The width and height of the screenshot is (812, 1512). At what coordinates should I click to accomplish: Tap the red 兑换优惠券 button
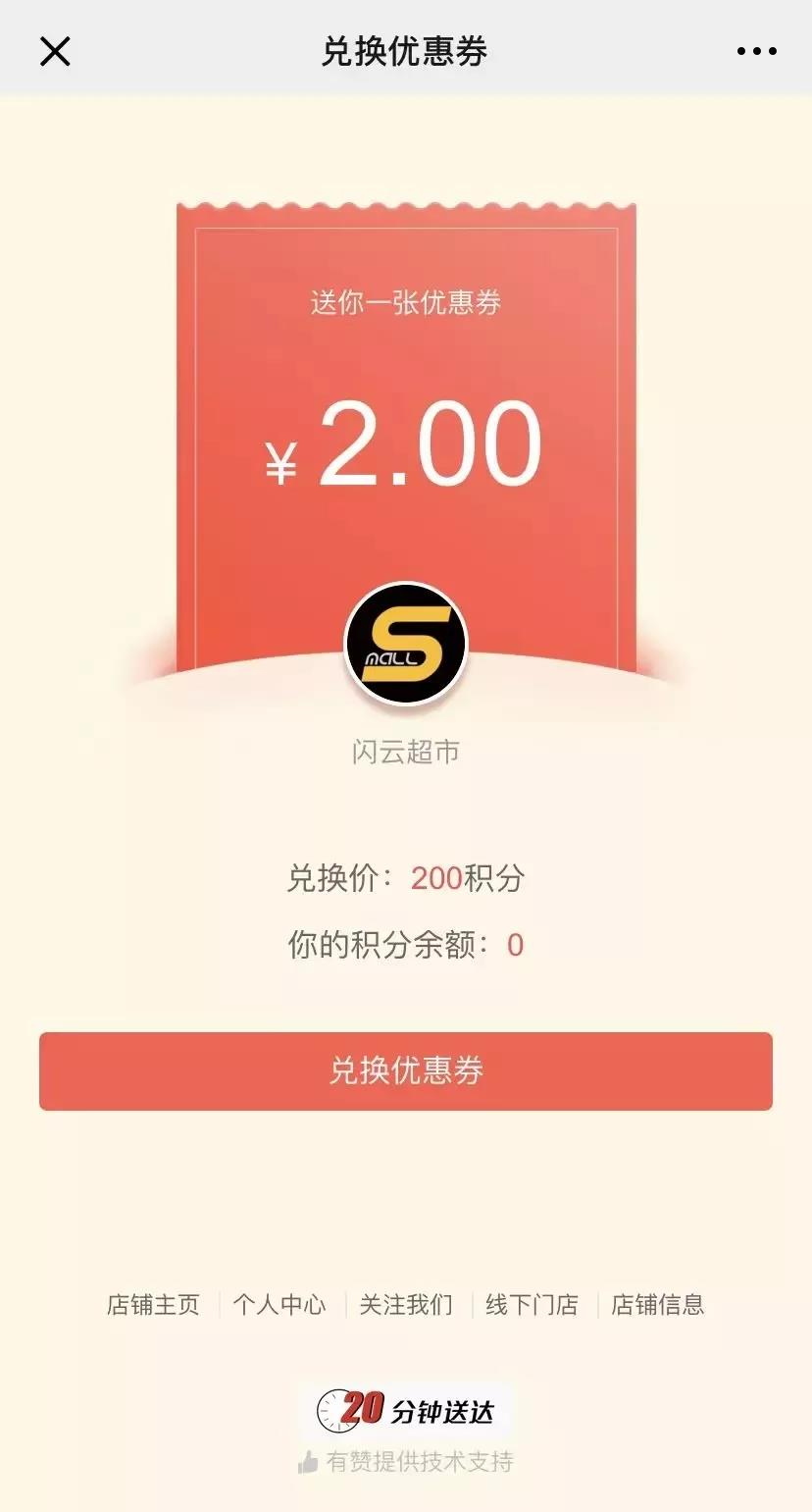406,1070
